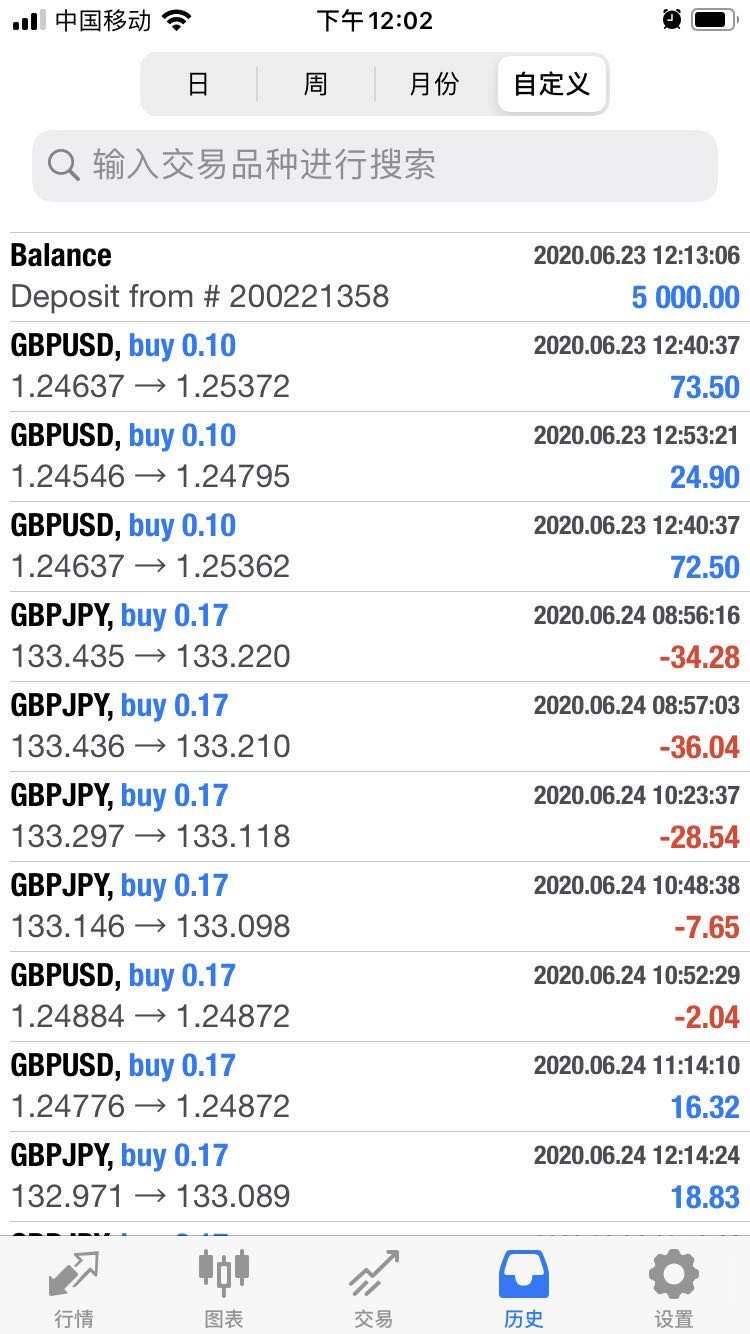Open the 行情 tab
The image size is (750, 1334).
click(74, 1285)
